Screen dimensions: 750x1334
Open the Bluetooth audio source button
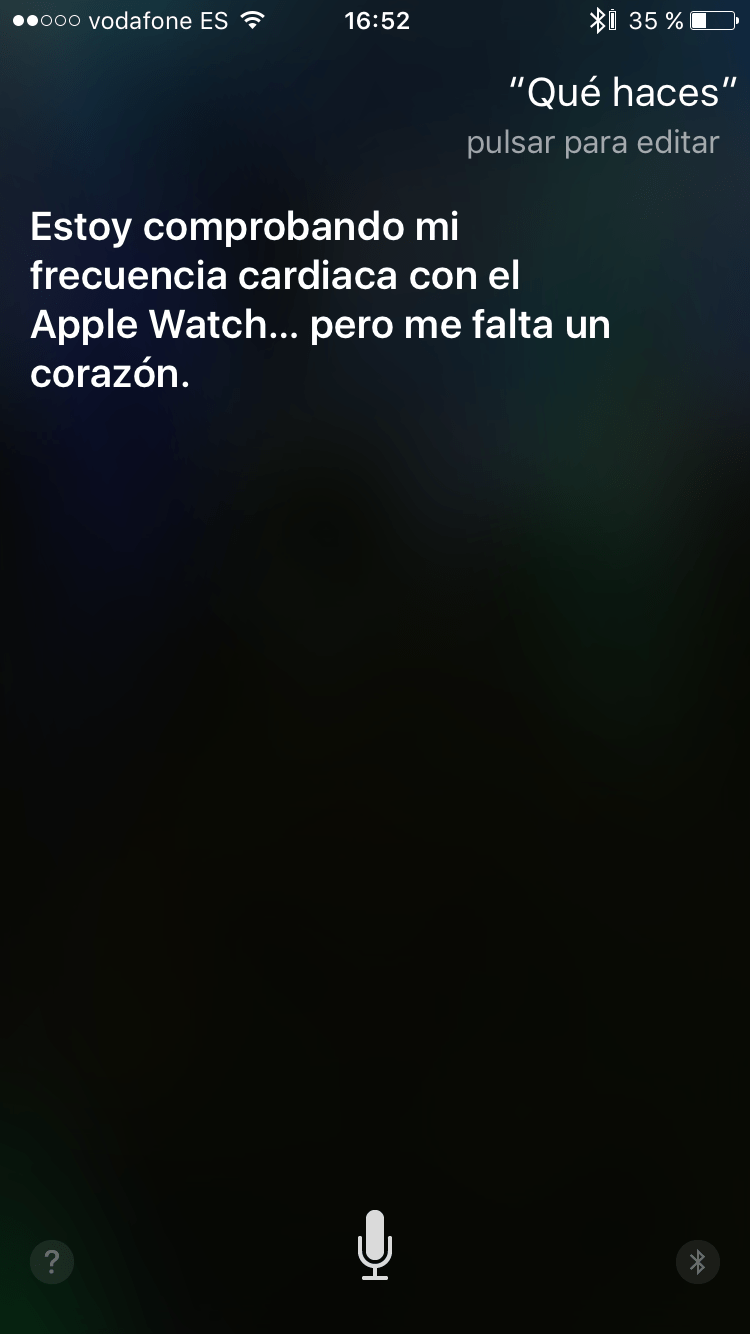[x=698, y=1261]
